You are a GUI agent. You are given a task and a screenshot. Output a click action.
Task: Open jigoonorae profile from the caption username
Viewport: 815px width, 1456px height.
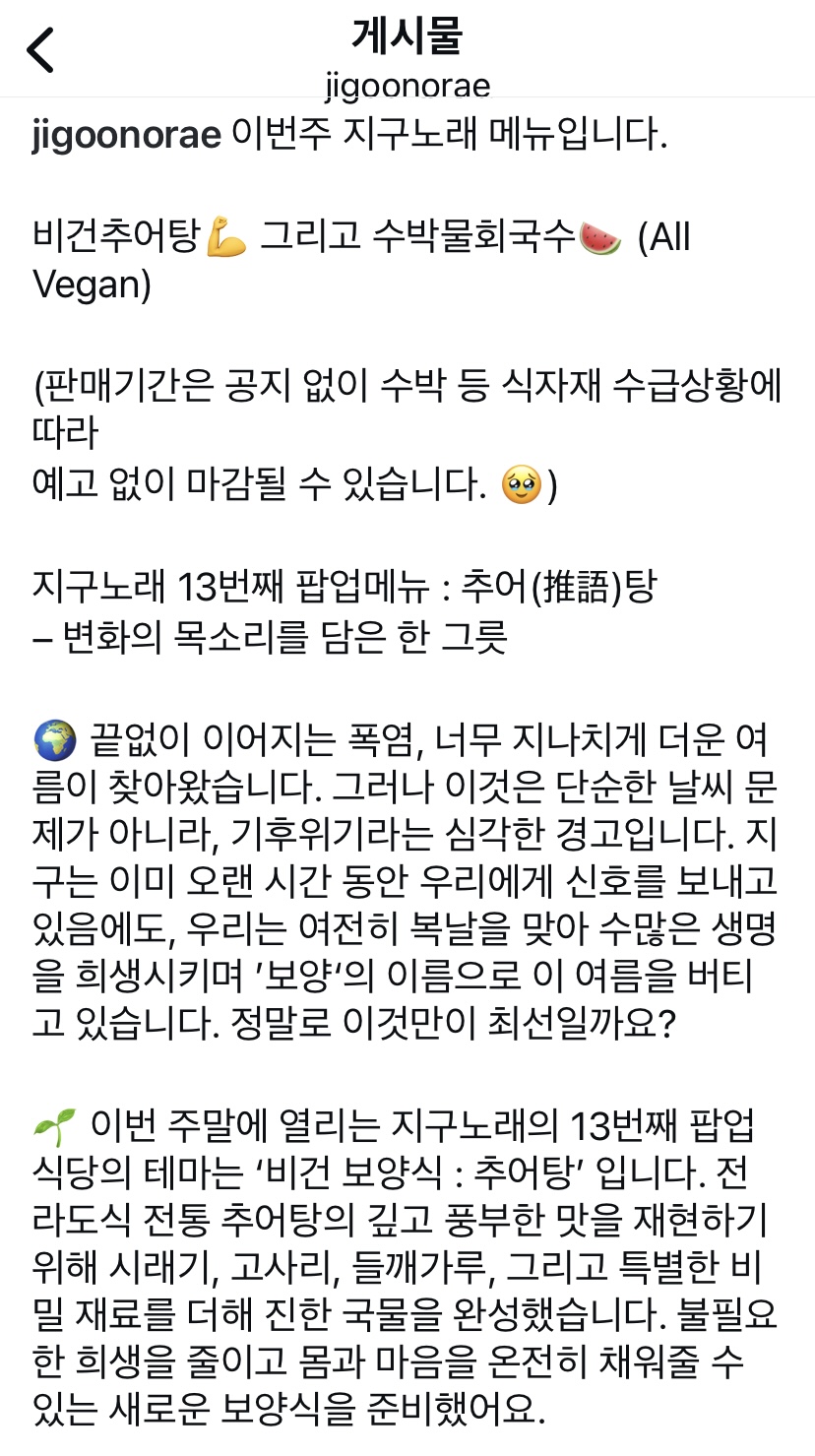coord(126,136)
